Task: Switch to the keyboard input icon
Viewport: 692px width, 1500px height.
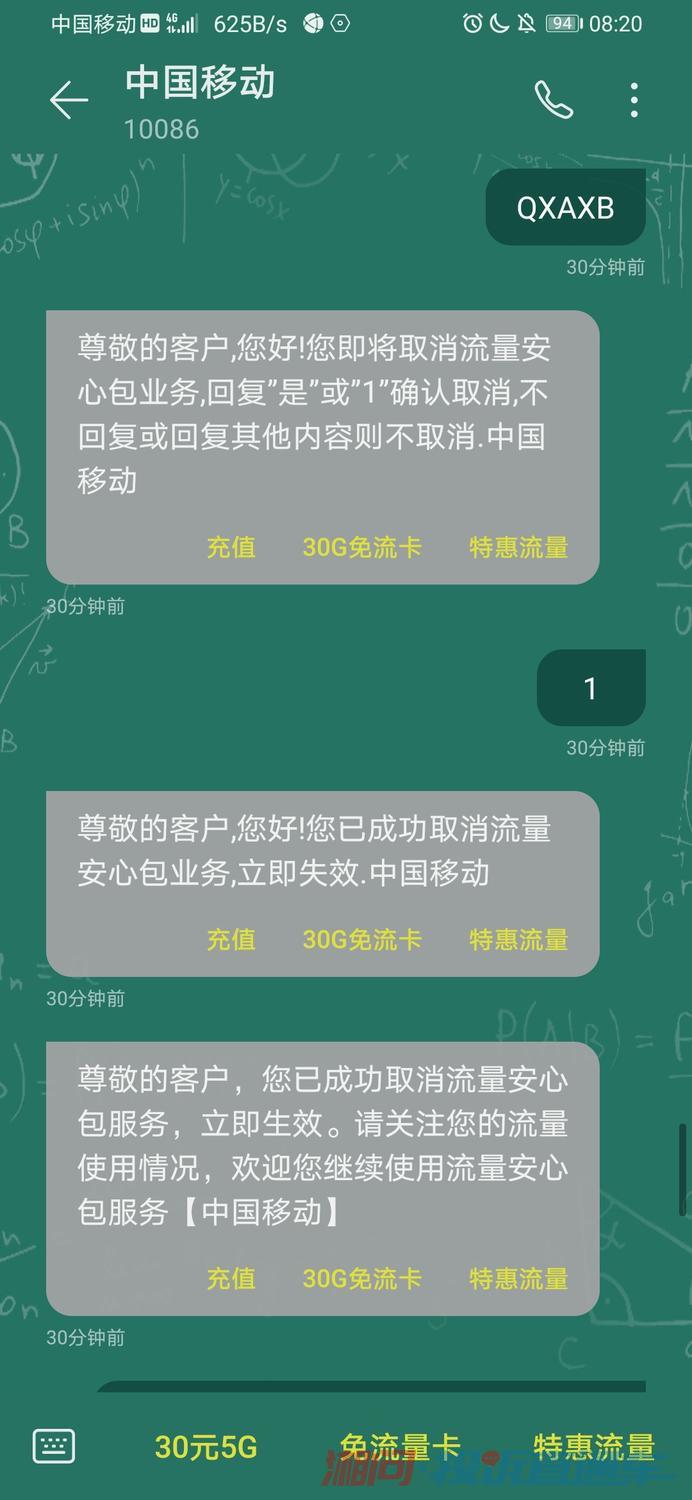Action: point(54,1446)
